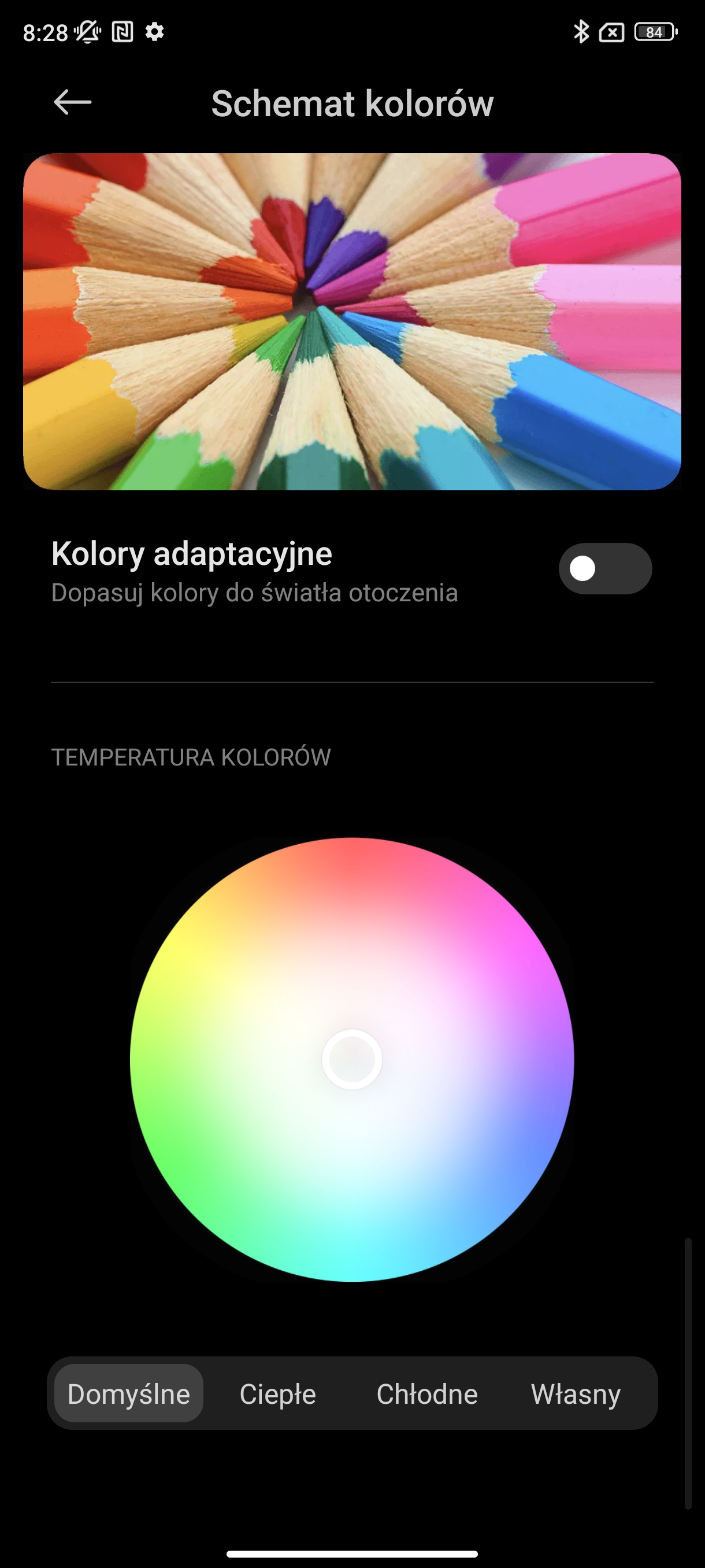Enable the Kolory adaptacyjne switch
705x1568 pixels.
point(604,568)
